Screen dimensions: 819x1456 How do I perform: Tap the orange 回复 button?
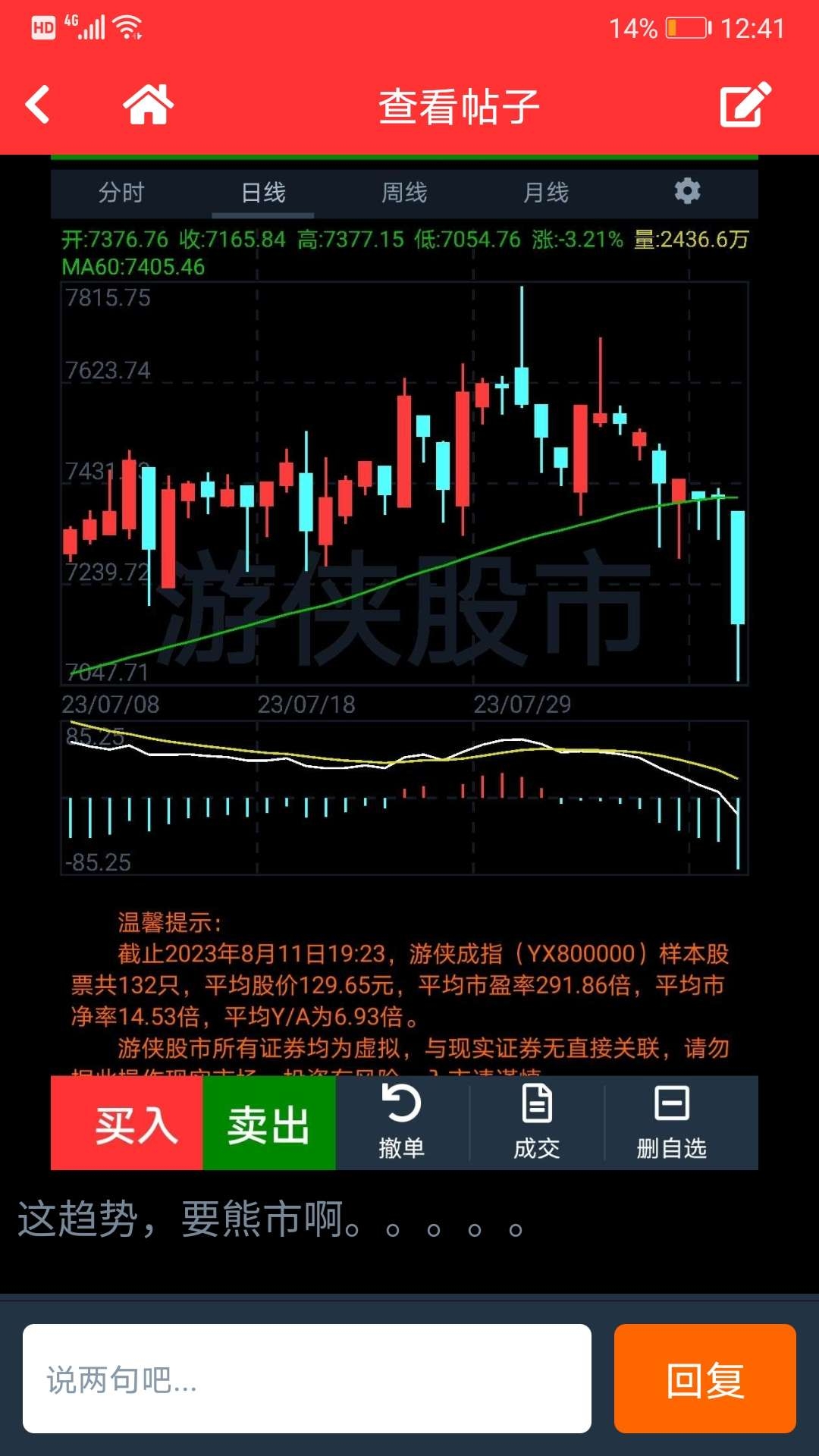tap(704, 1379)
